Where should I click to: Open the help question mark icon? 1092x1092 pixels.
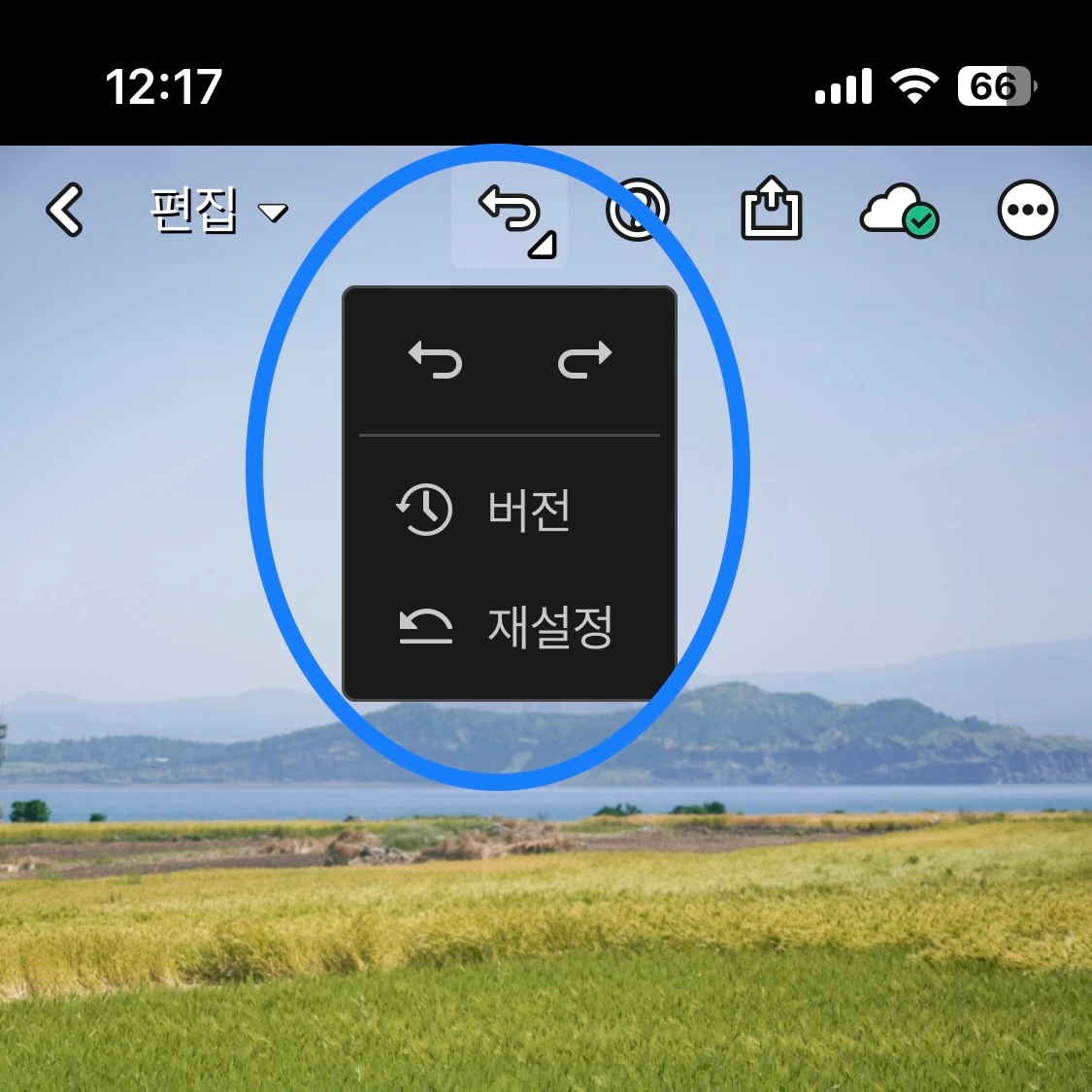[x=638, y=210]
